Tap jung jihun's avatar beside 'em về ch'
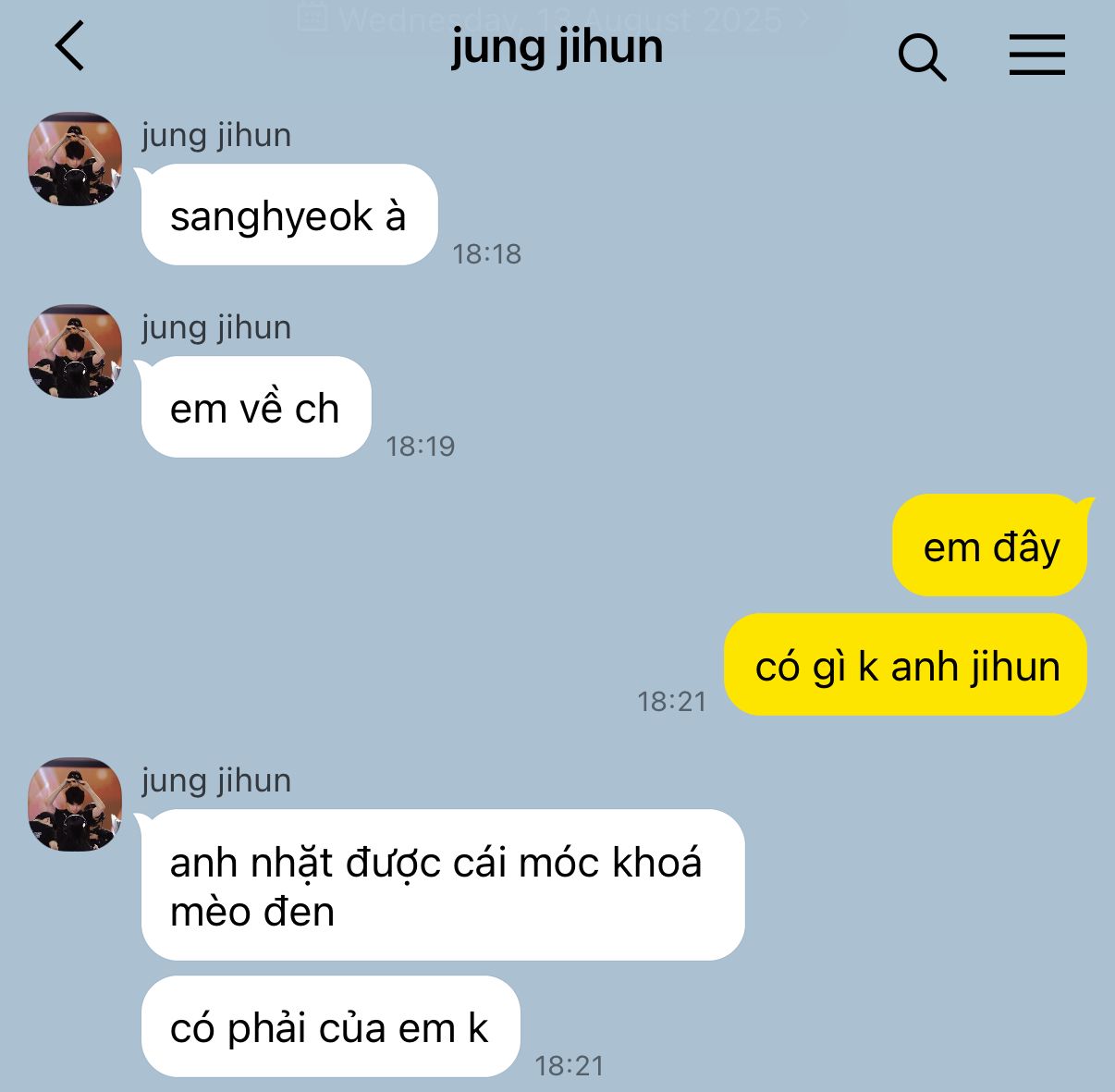The width and height of the screenshot is (1115, 1092). [75, 351]
